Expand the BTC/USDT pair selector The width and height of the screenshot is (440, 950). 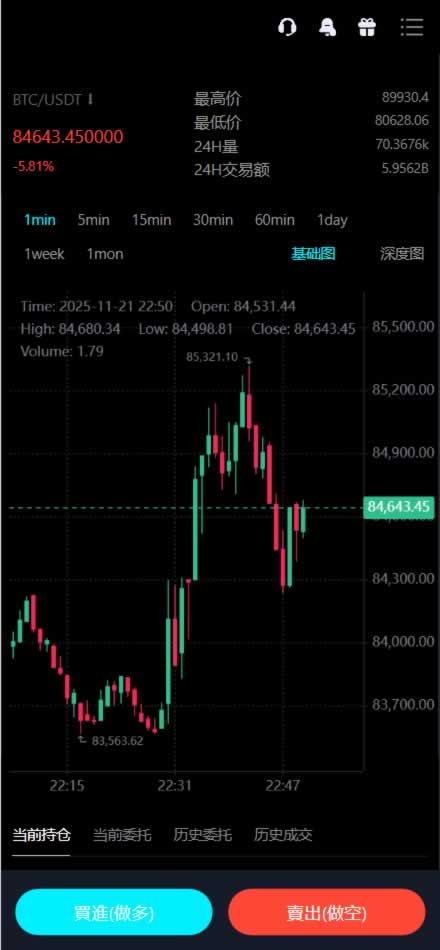tap(53, 100)
